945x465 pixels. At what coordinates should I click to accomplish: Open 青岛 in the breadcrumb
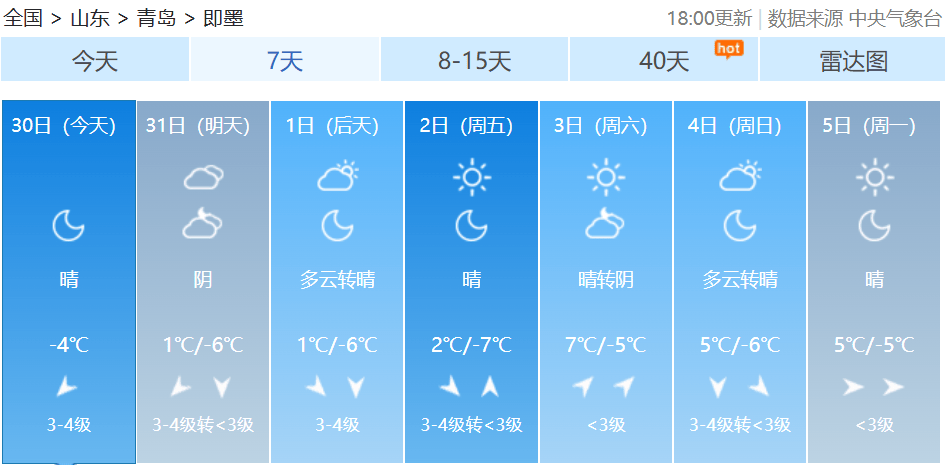point(156,18)
